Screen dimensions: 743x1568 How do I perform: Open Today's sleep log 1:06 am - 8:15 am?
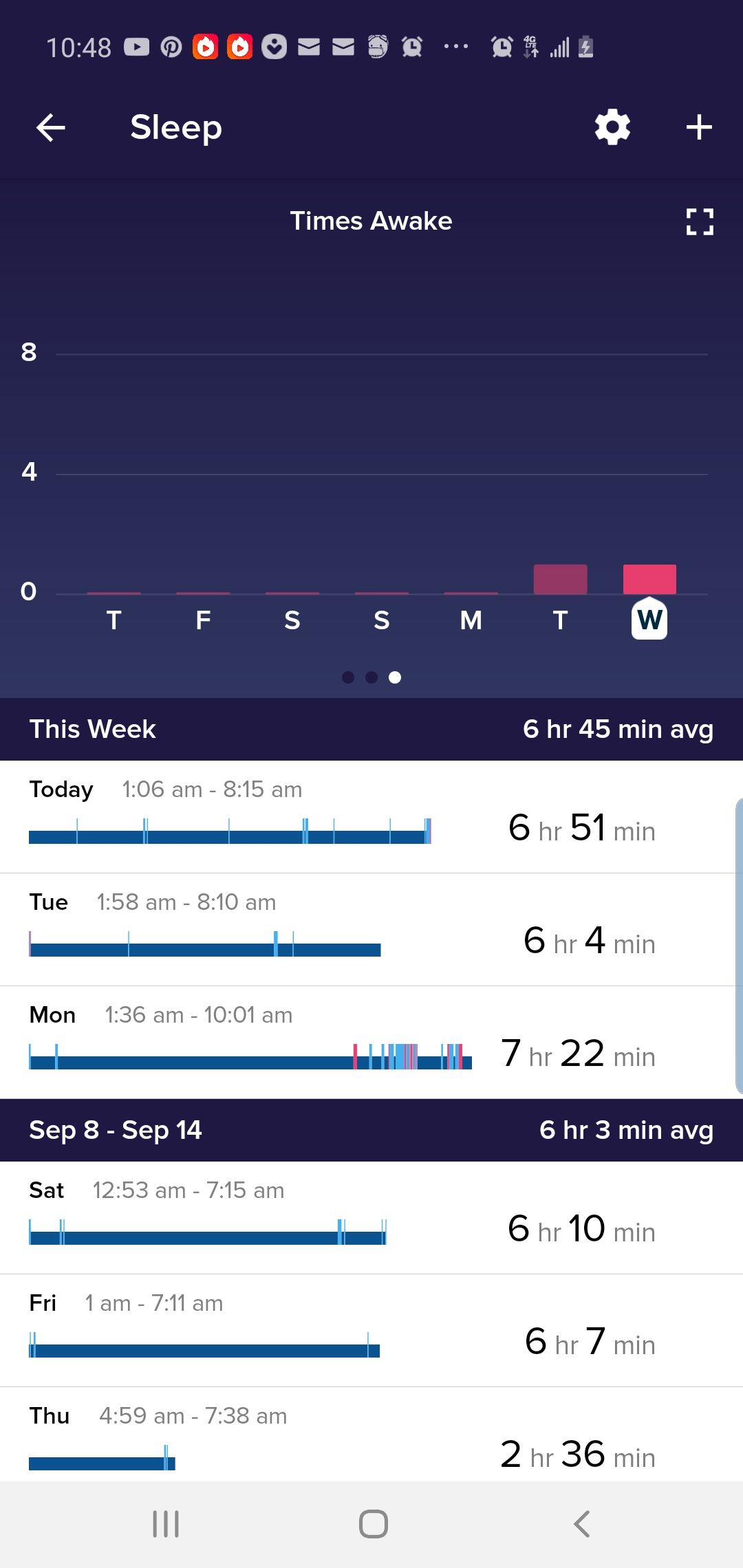[x=371, y=817]
